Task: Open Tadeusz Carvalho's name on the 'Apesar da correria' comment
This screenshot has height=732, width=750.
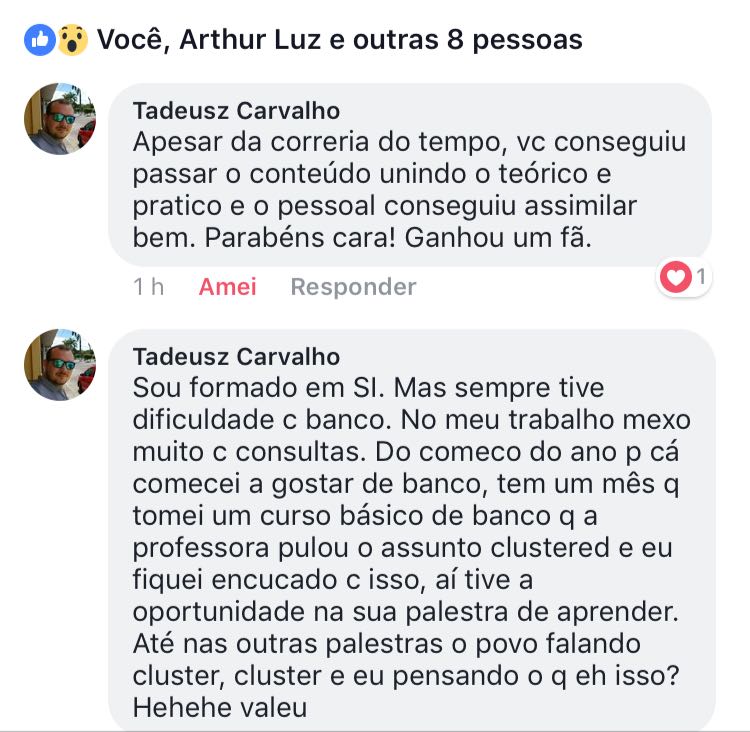Action: (x=236, y=110)
